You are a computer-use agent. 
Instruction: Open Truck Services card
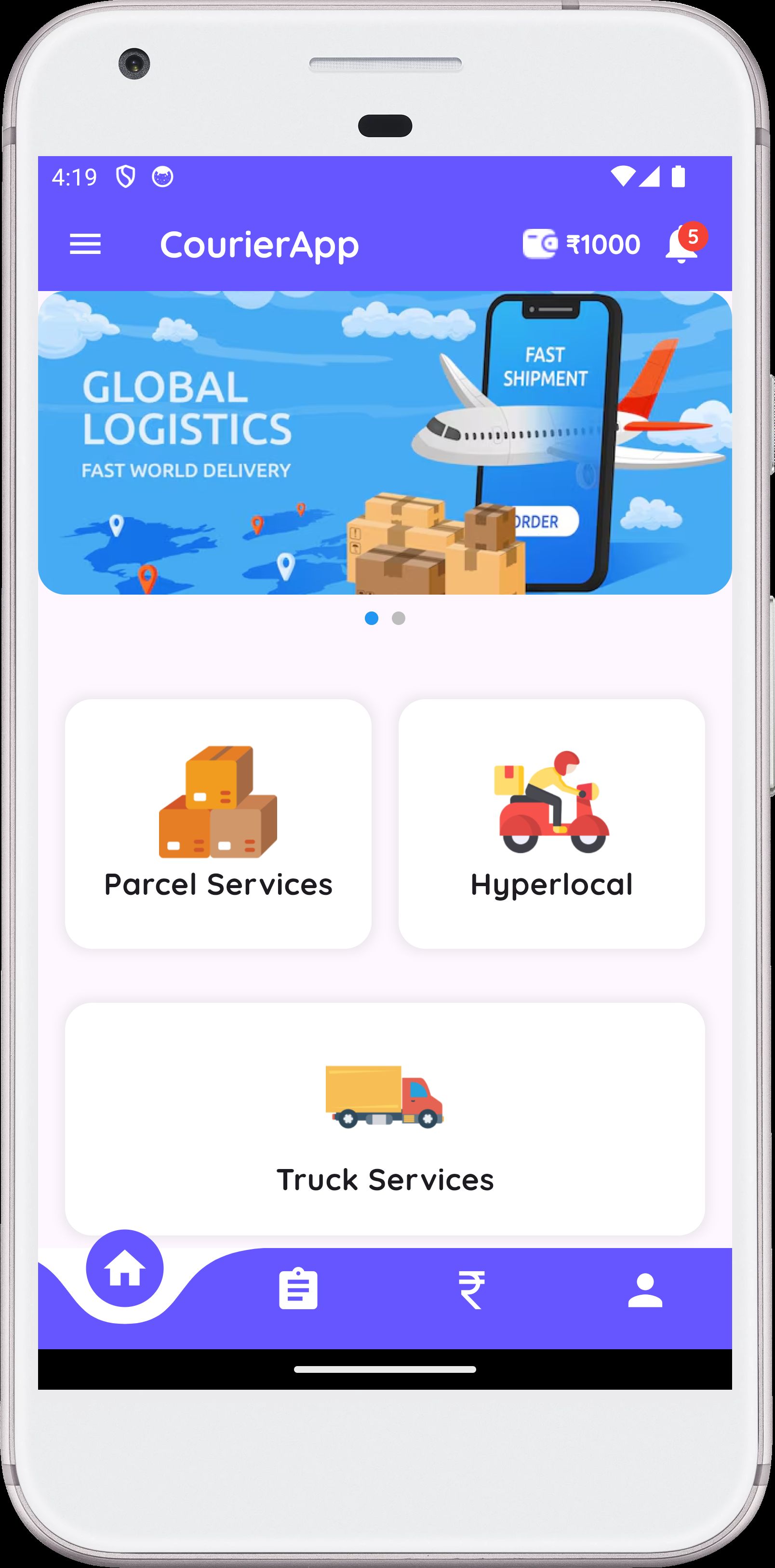(x=385, y=1119)
